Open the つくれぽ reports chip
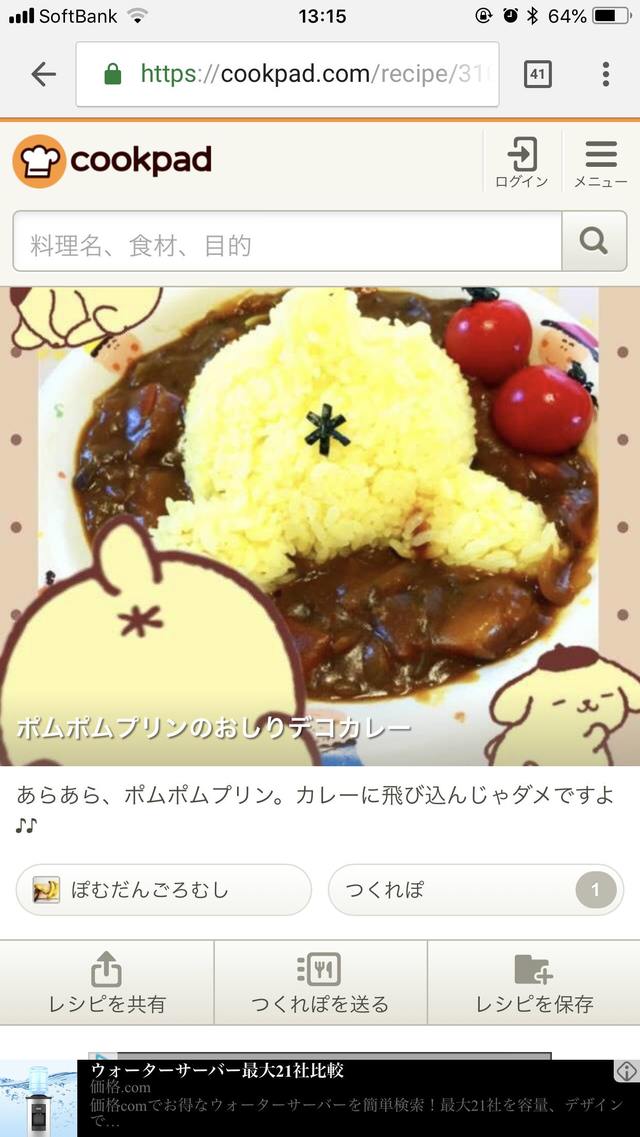This screenshot has height=1137, width=640. [x=475, y=890]
